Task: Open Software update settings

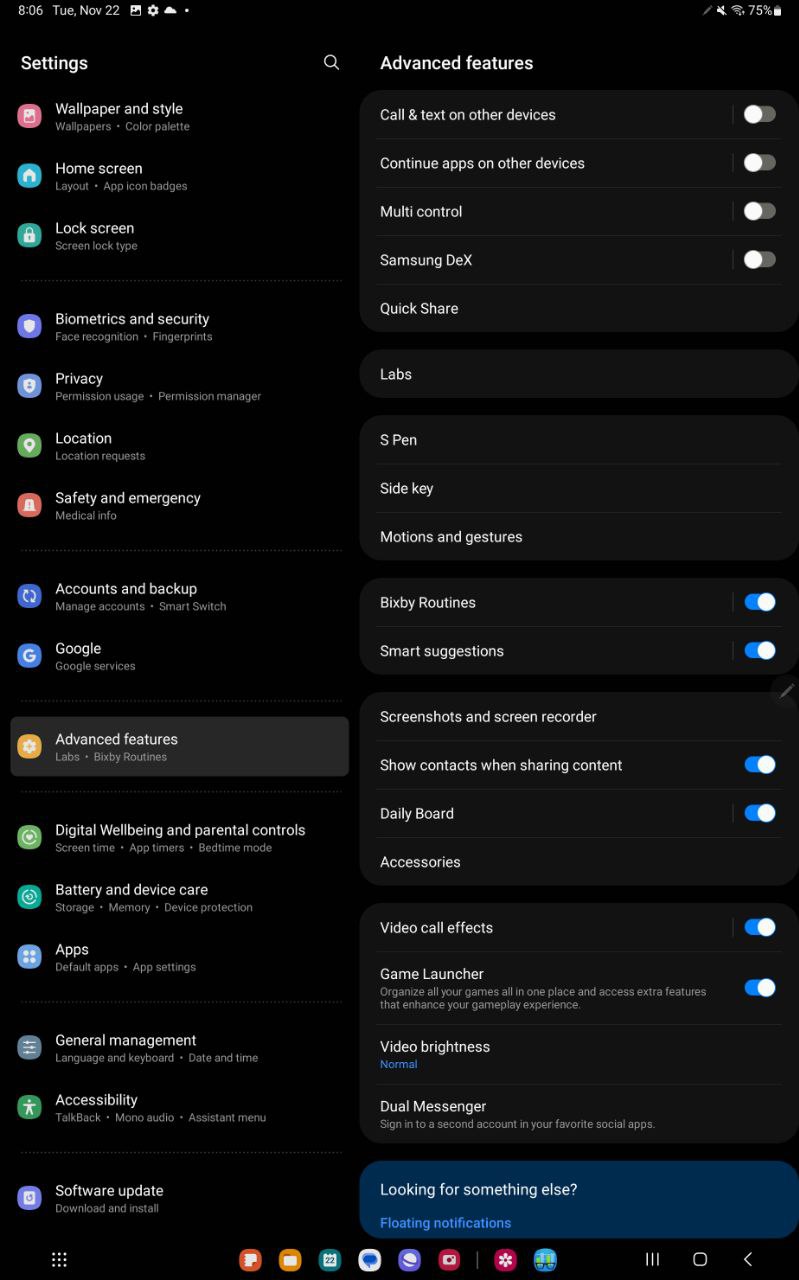Action: tap(180, 1198)
